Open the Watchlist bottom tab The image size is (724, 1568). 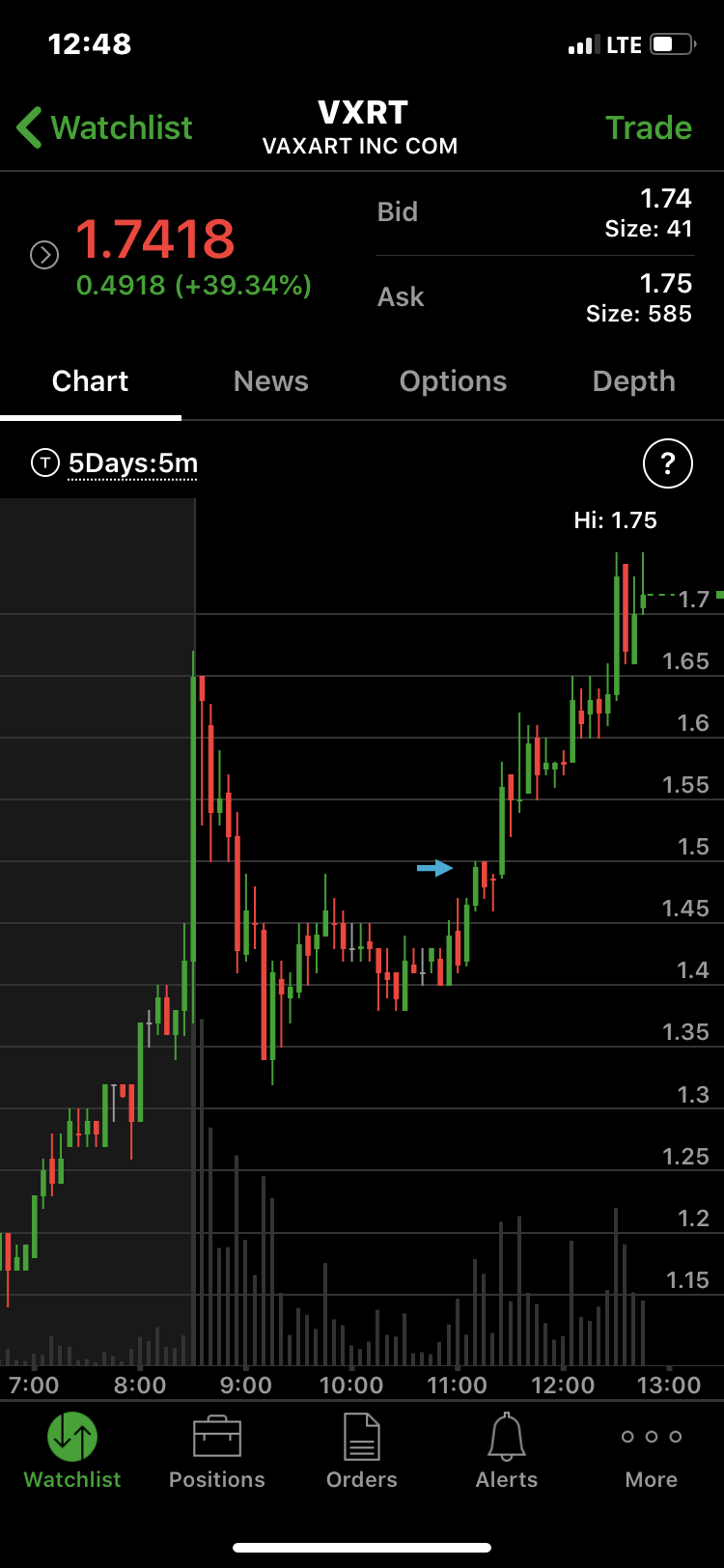72,1451
